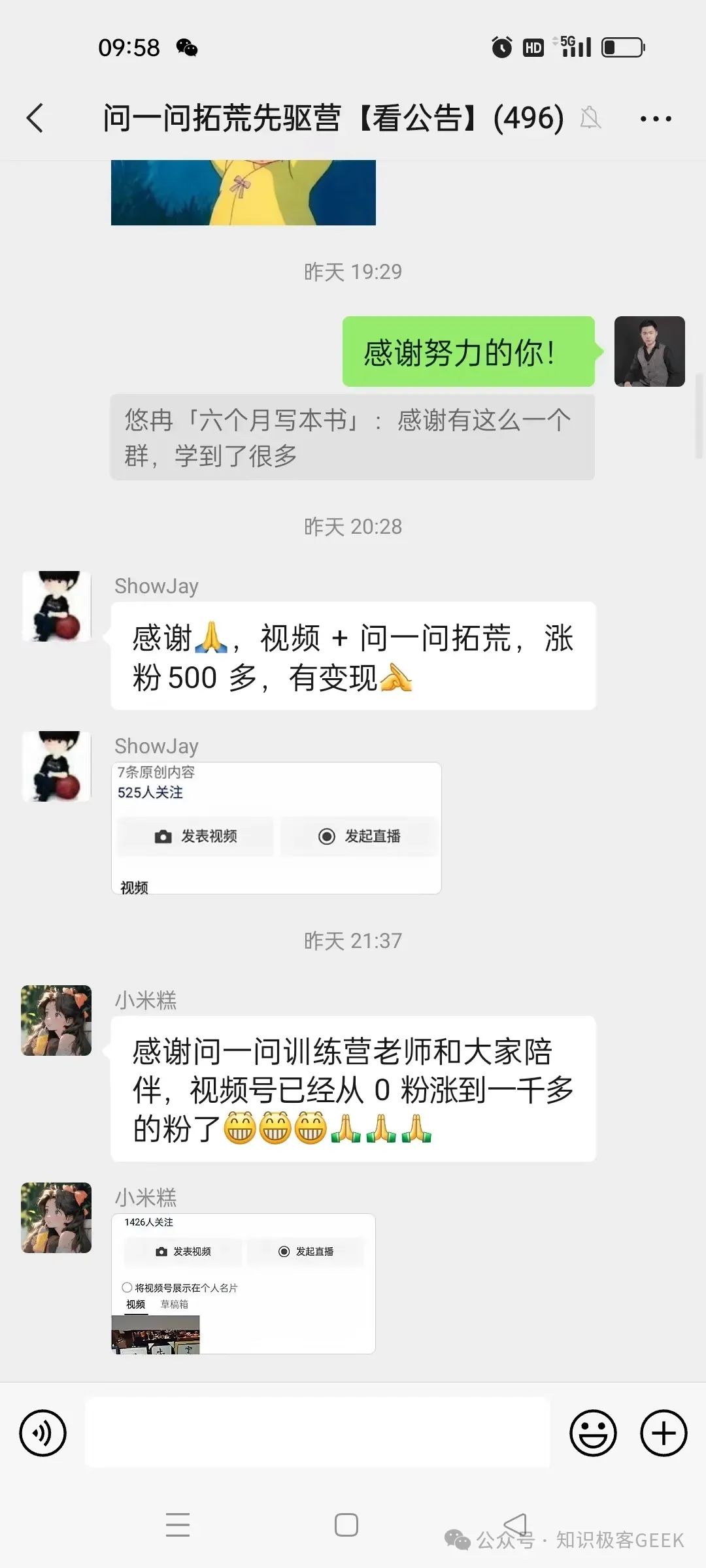View ShowJay's 525人关注 screenshot image
This screenshot has width=706, height=1568.
click(276, 828)
